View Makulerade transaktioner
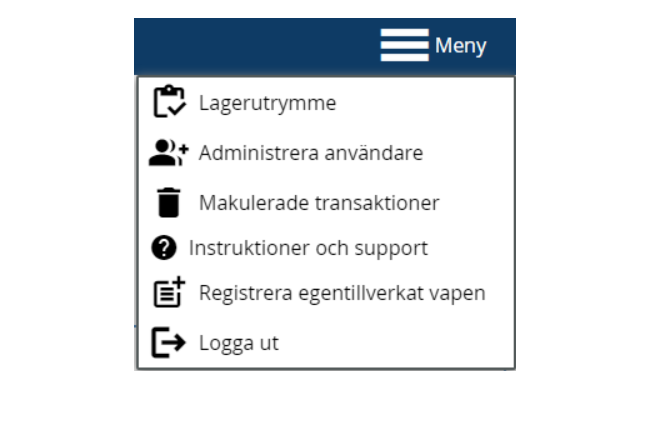 coord(318,203)
